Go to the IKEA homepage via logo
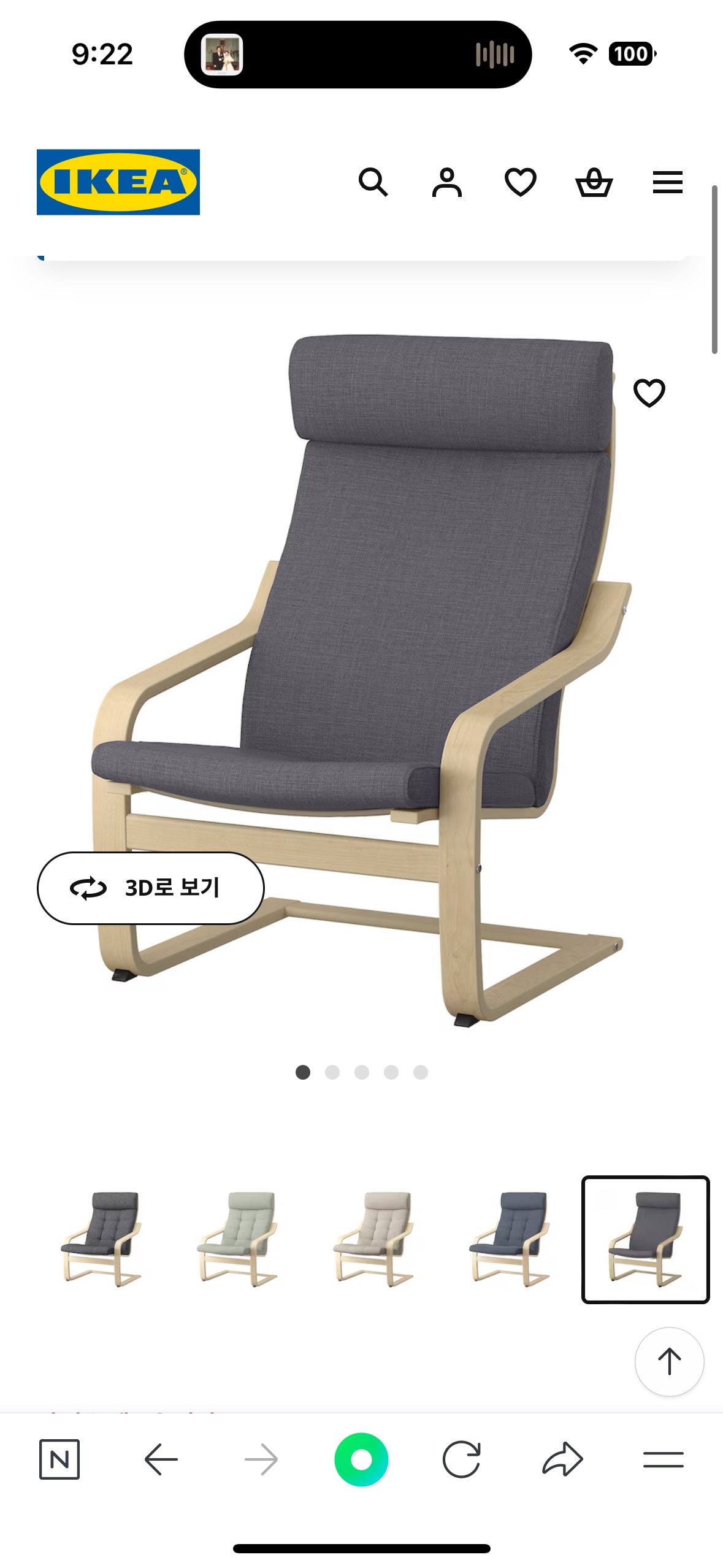 [118, 182]
